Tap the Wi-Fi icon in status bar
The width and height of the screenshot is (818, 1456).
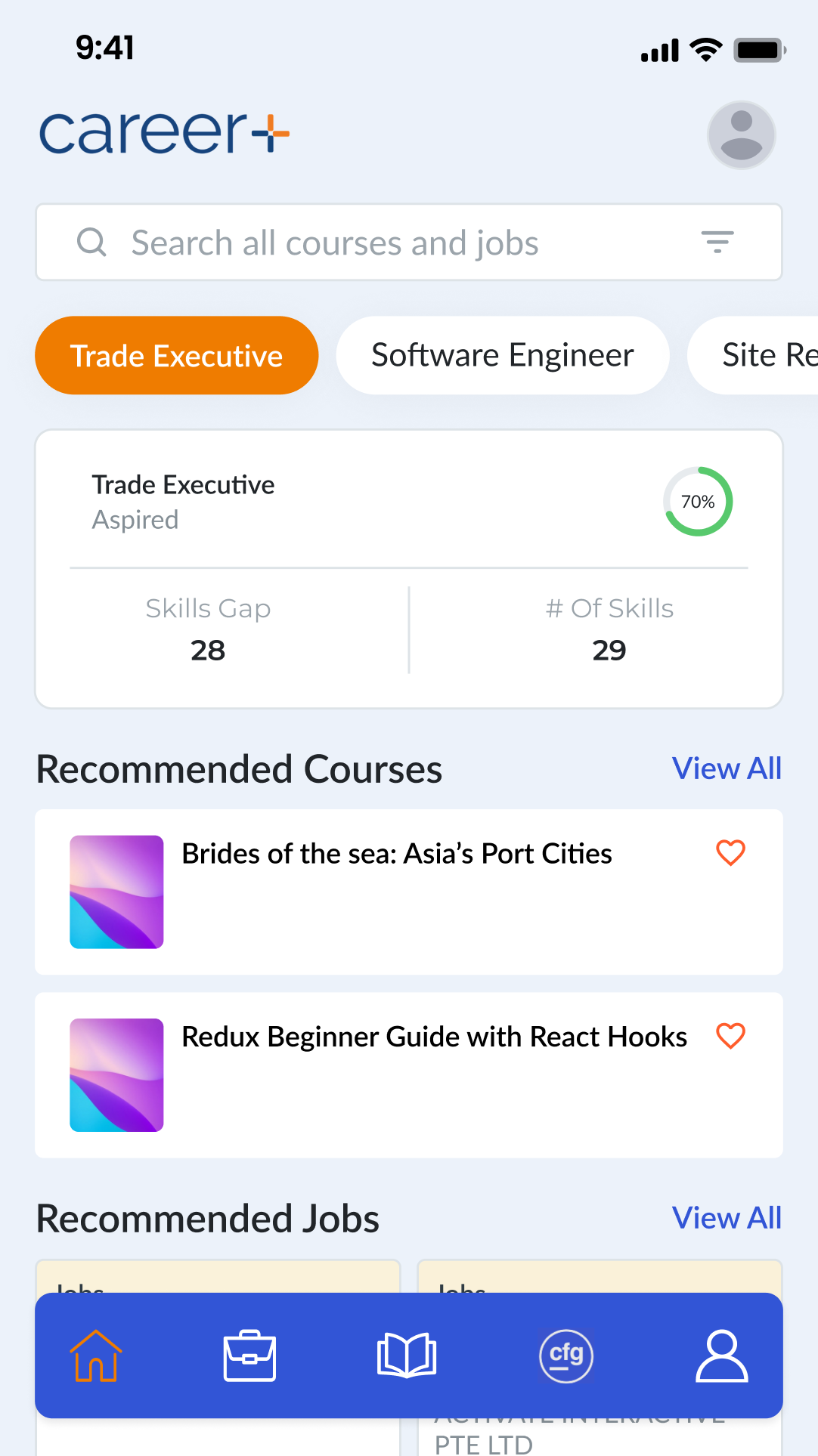pyautogui.click(x=705, y=48)
